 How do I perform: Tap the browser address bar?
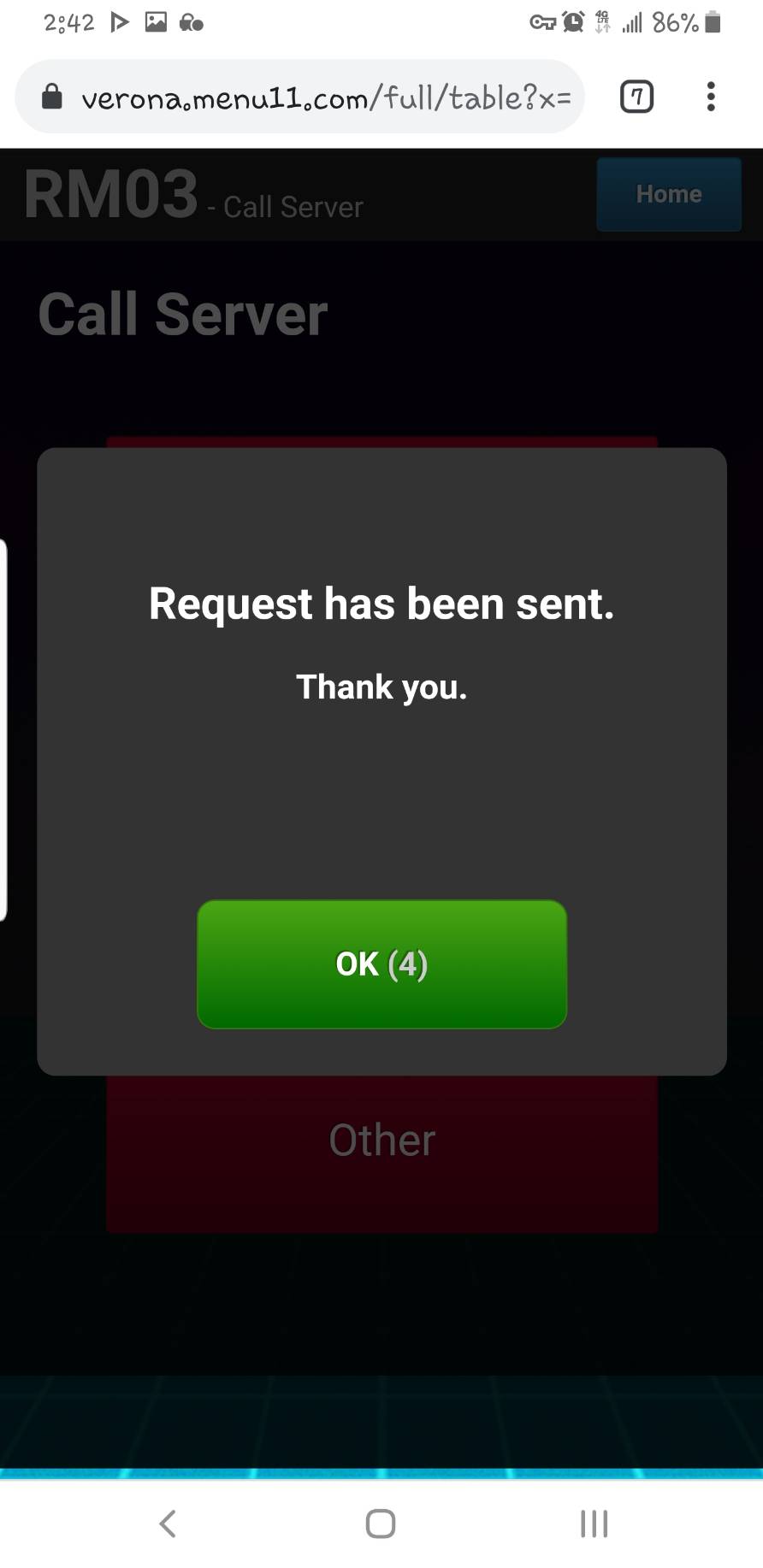click(x=300, y=97)
